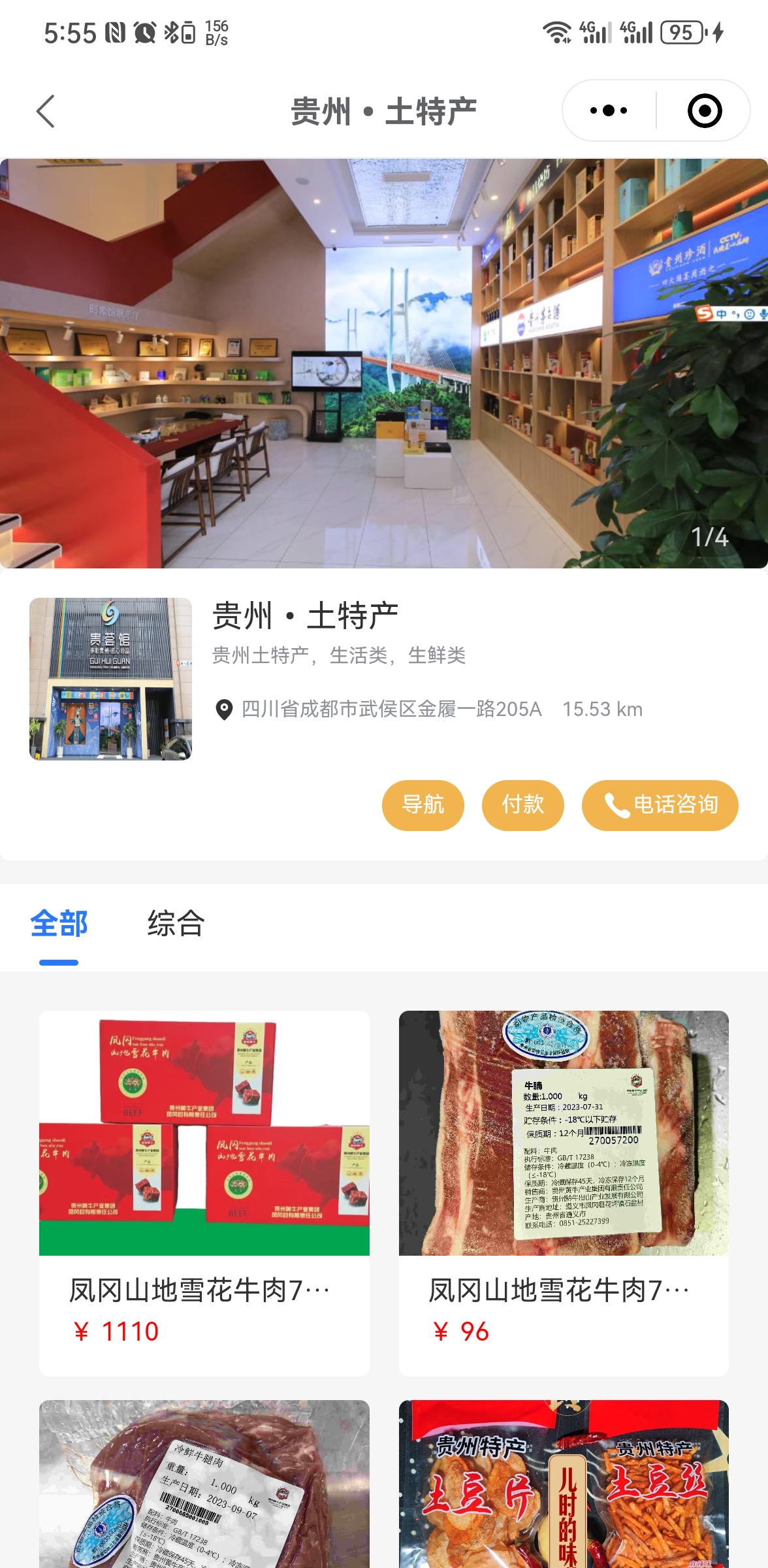The image size is (768, 1568).
Task: Switch to the 综合 tab
Action: [176, 924]
